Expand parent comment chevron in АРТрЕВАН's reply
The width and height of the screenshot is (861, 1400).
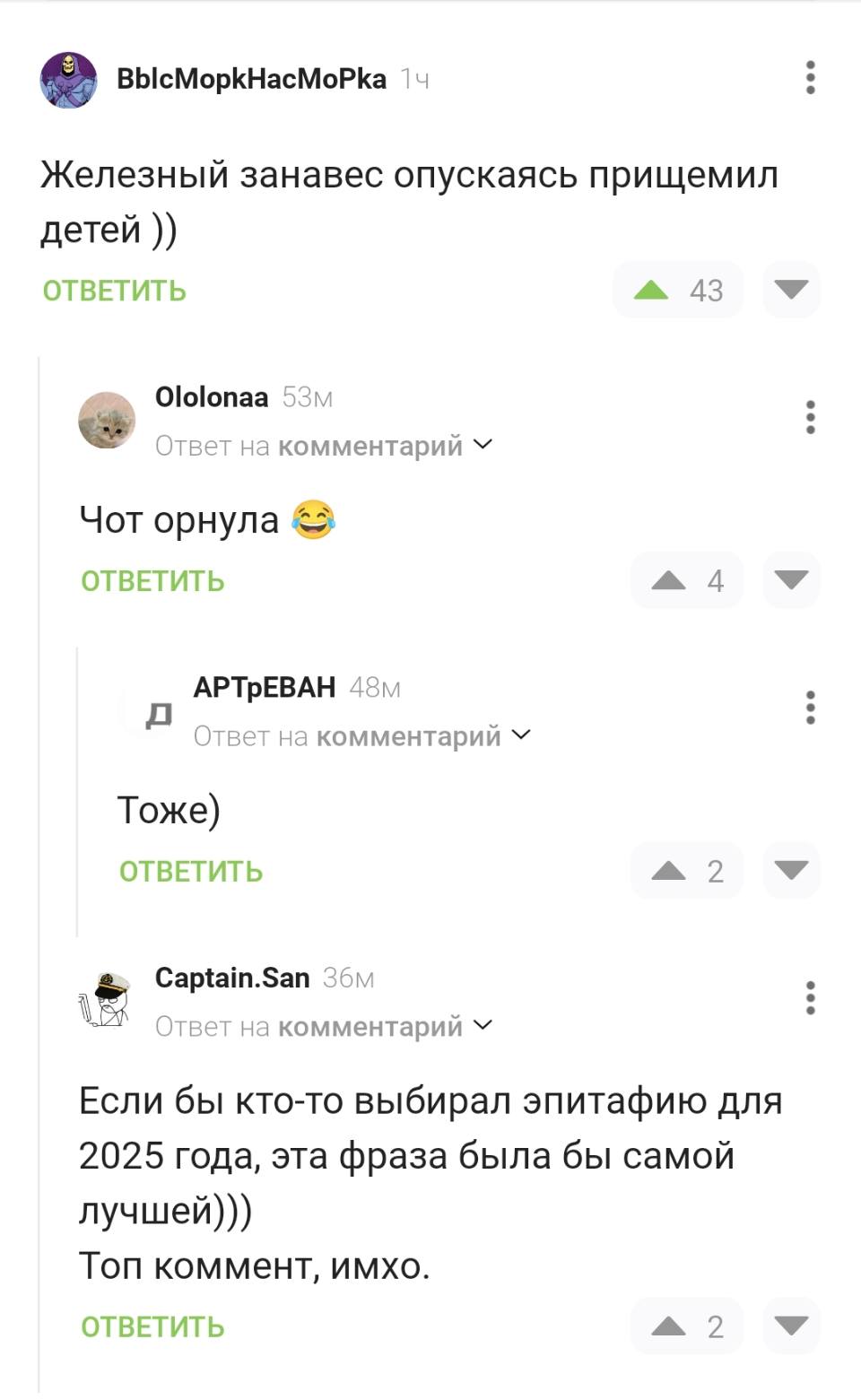tap(519, 735)
